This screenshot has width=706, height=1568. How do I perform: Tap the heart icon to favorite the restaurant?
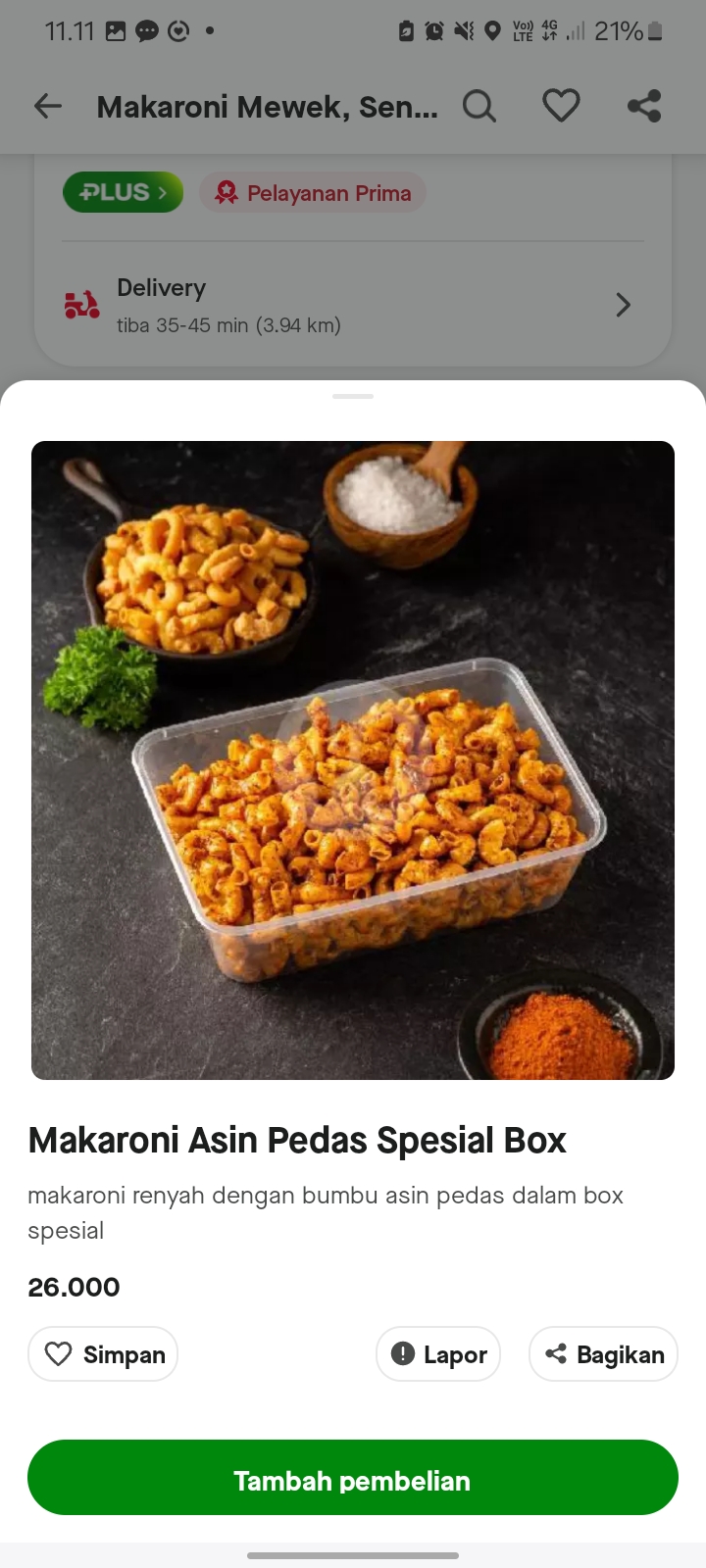click(x=561, y=106)
